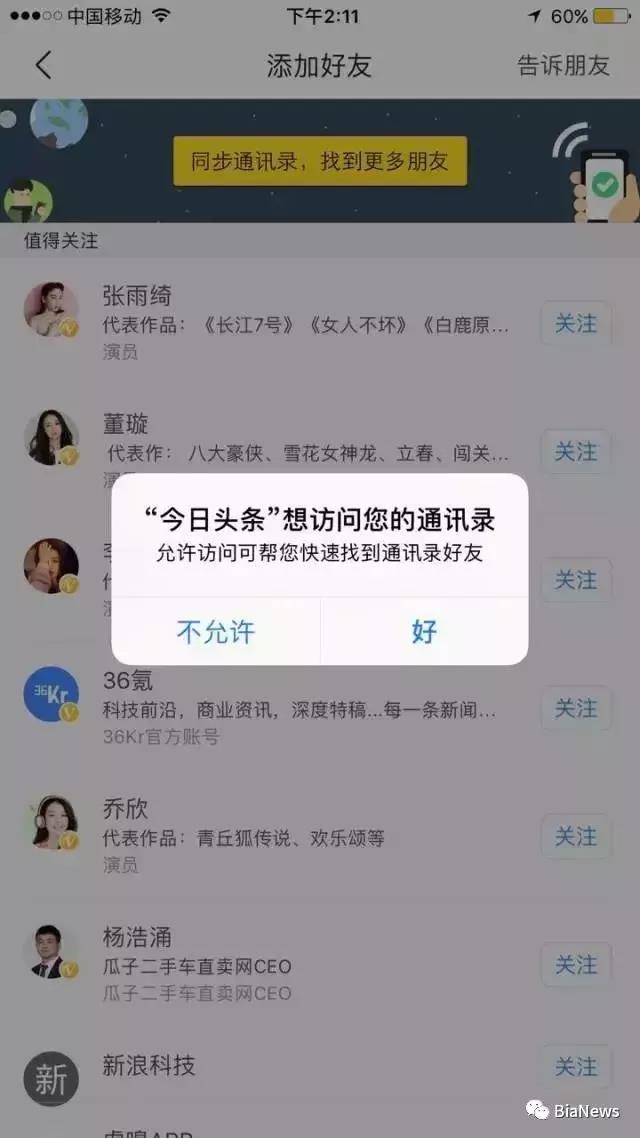Follow 乔欣 with the 关注 button
Viewport: 640px width, 1138px height.
pos(575,836)
